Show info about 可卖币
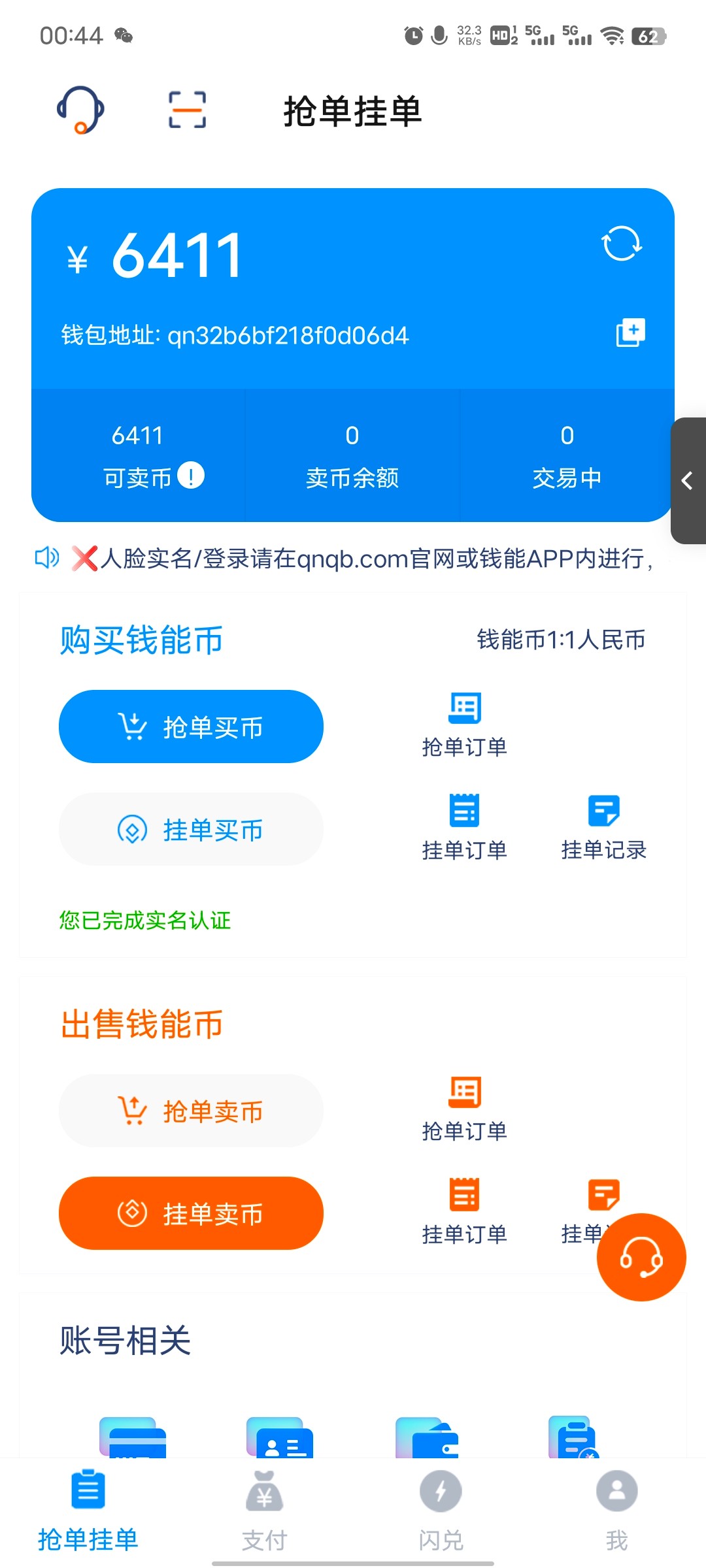The image size is (706, 1568). click(x=191, y=476)
